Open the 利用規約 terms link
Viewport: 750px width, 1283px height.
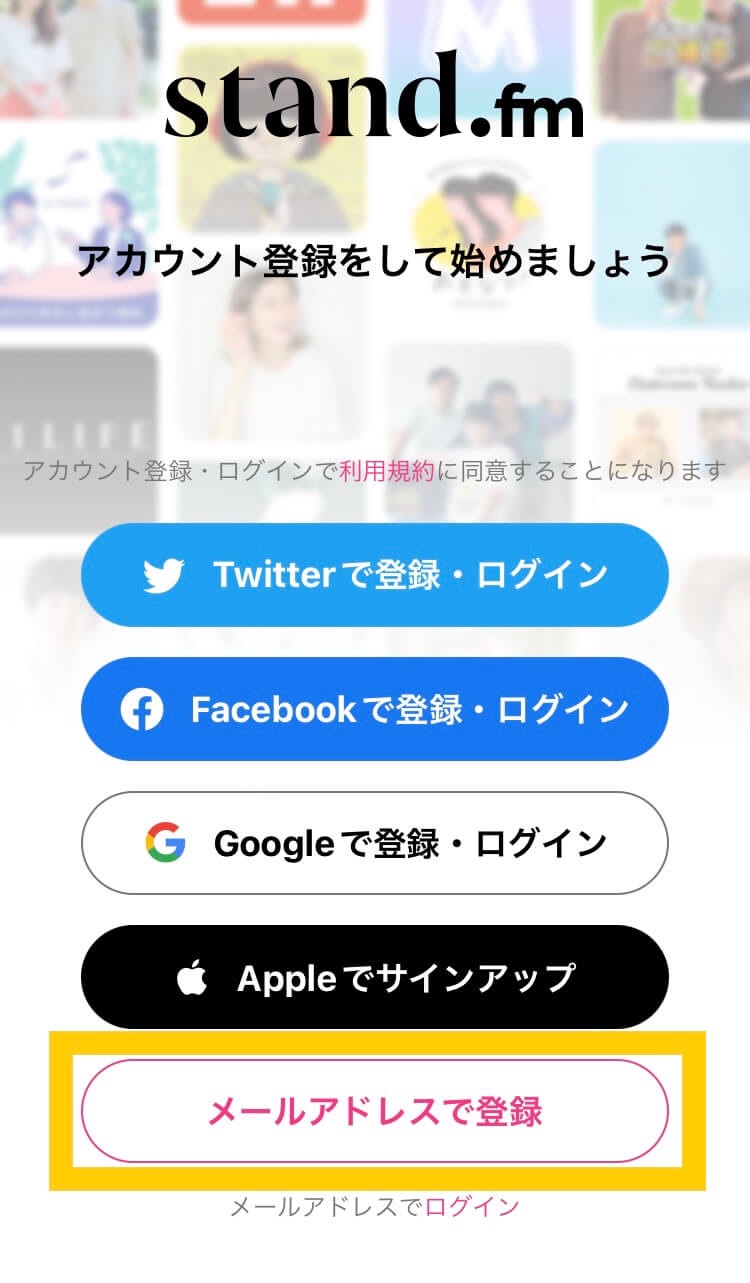tap(387, 471)
